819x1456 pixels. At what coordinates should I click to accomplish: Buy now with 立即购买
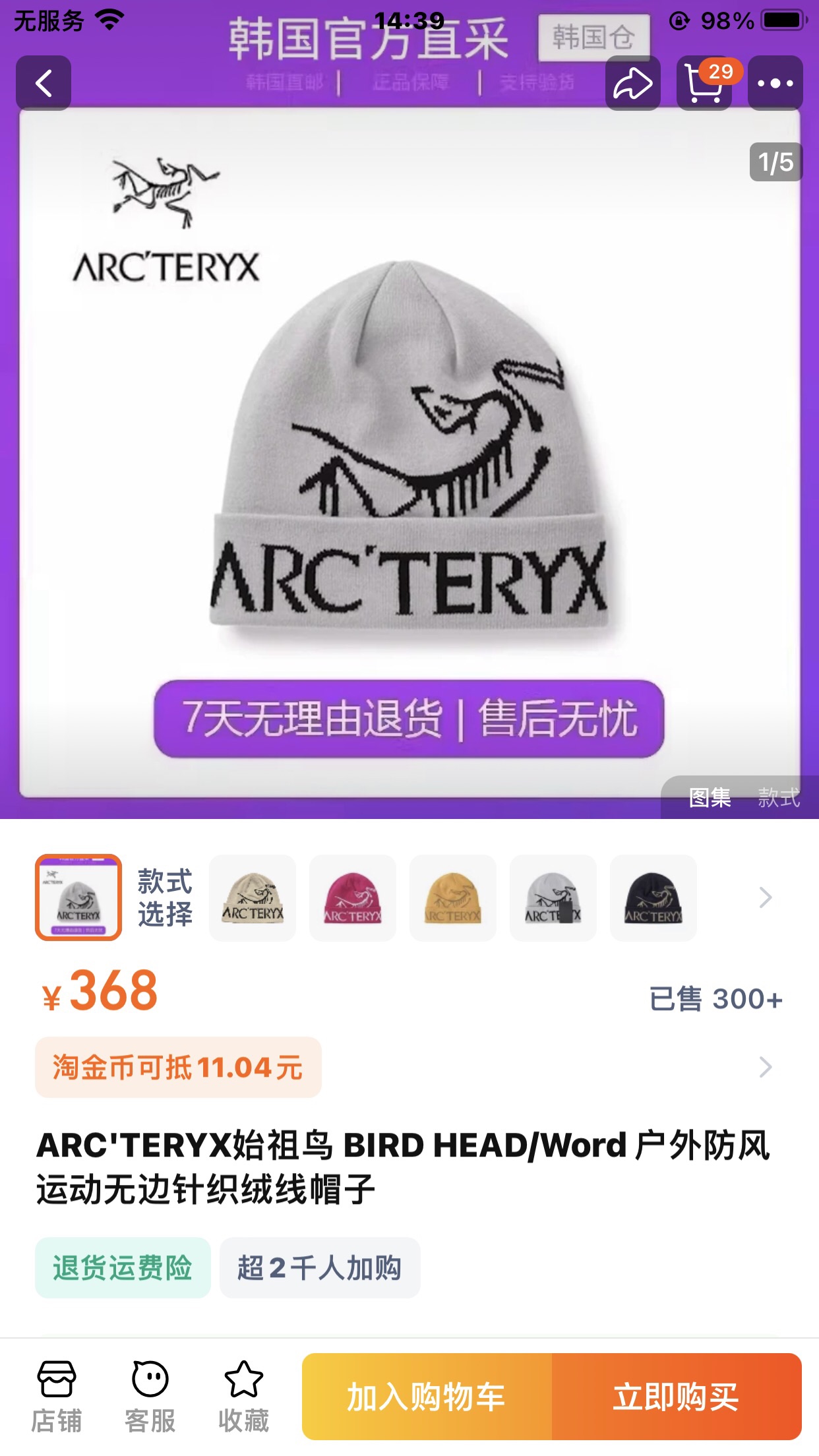pyautogui.click(x=677, y=1397)
